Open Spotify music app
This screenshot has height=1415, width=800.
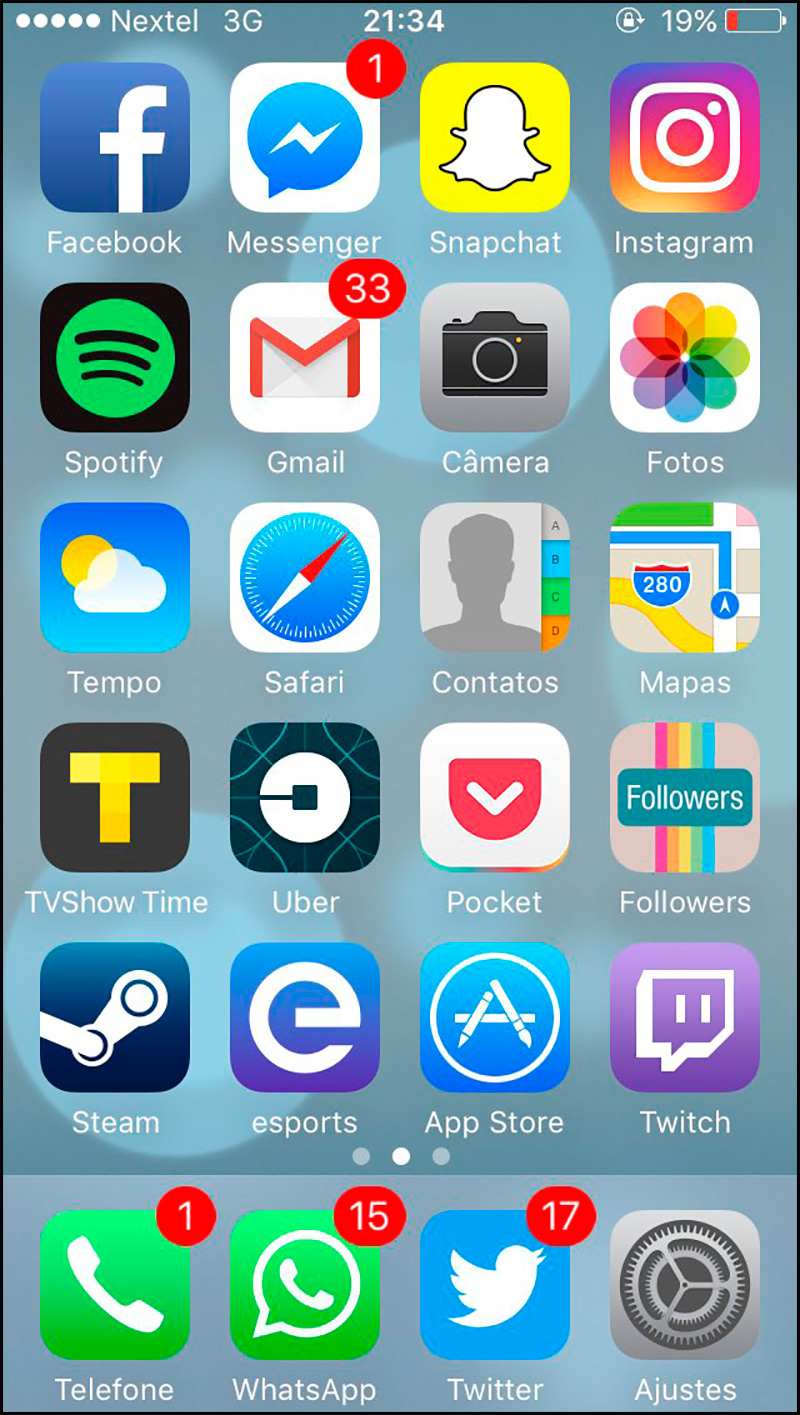[115, 357]
